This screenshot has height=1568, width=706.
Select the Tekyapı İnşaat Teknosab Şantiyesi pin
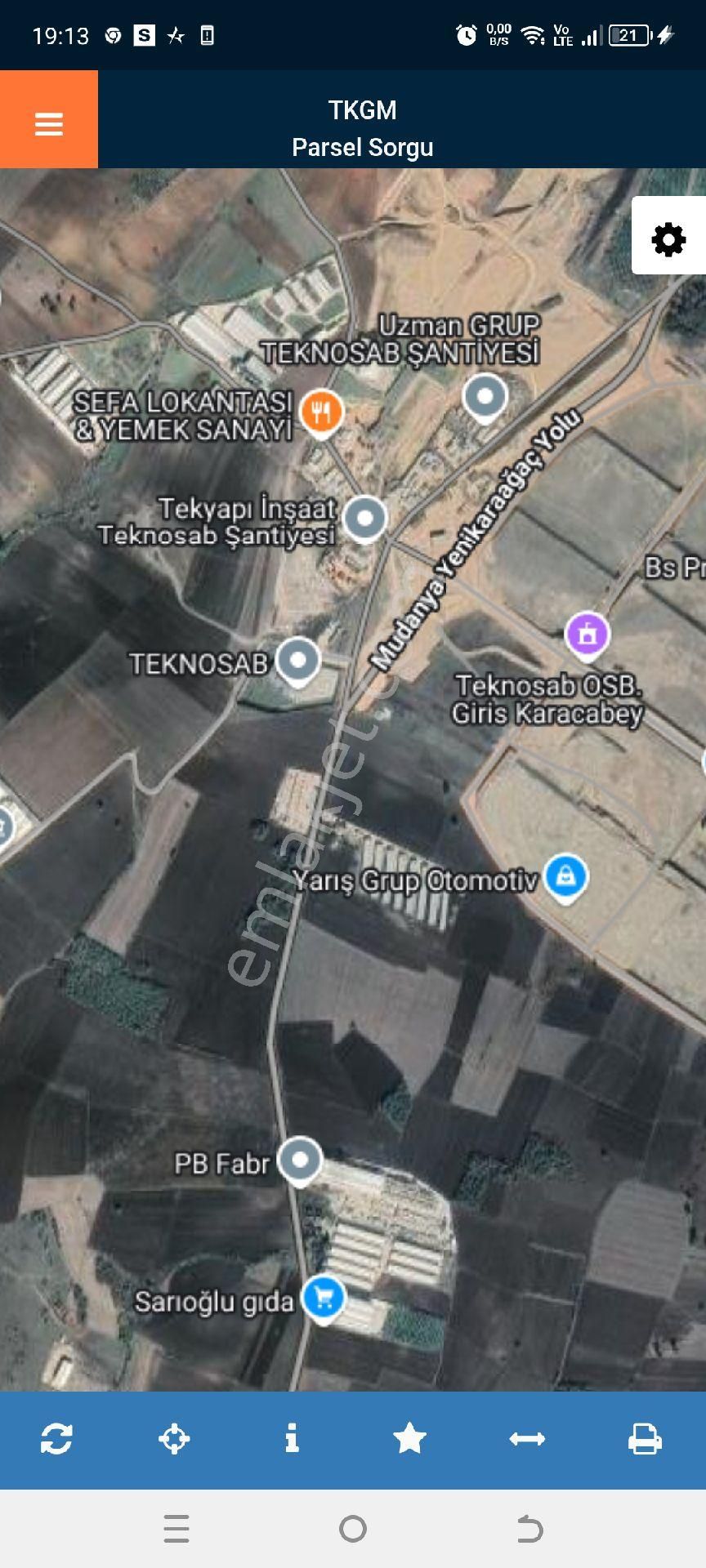tap(366, 516)
